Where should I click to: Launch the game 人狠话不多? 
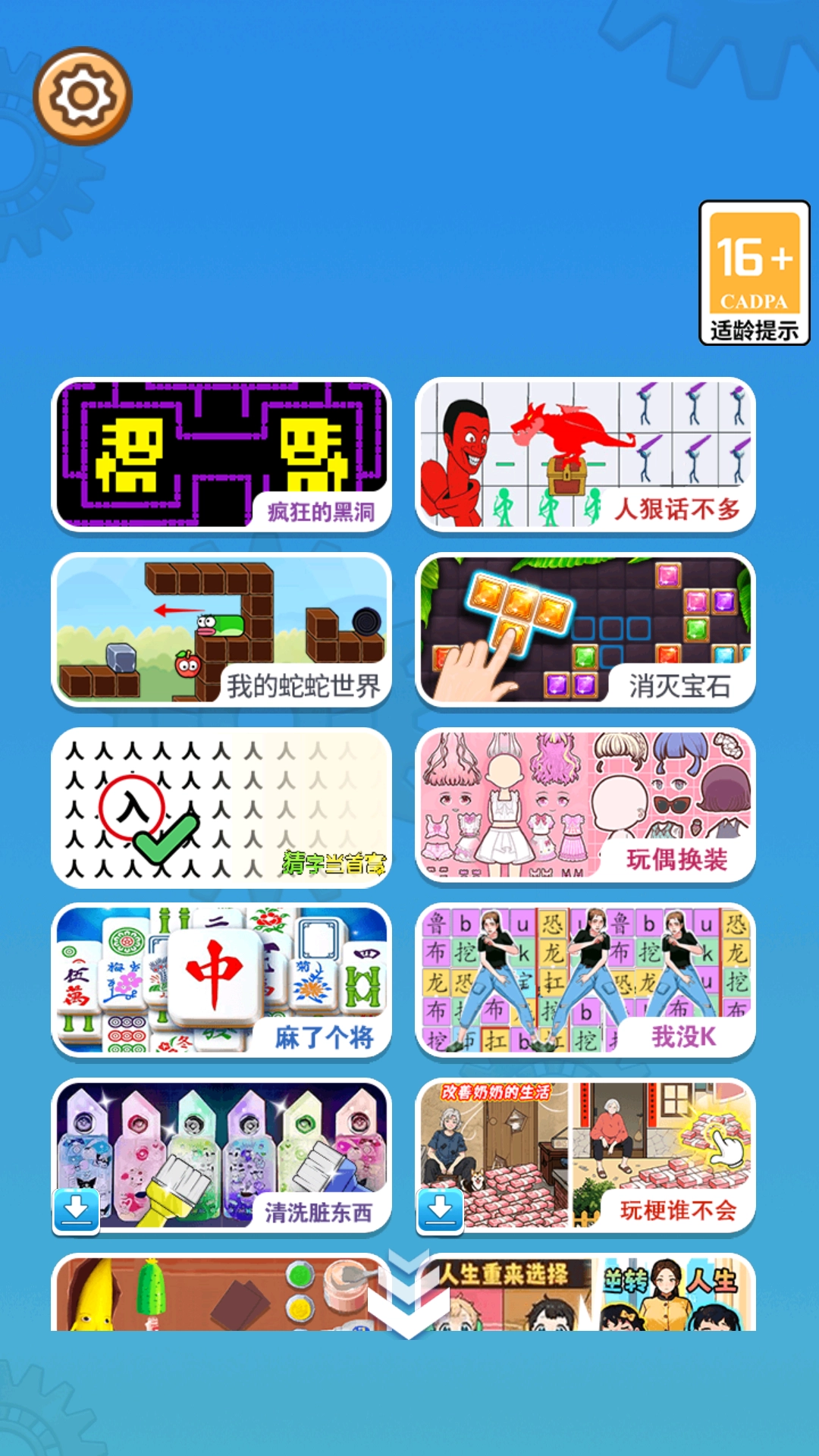(585, 454)
